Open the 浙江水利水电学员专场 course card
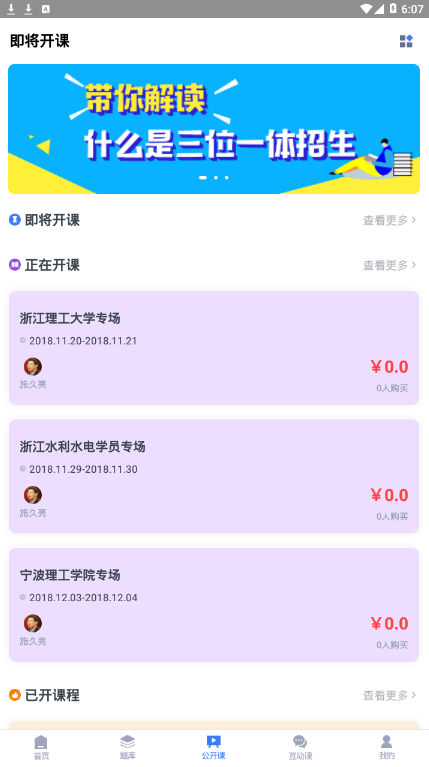The image size is (429, 767). coord(214,476)
